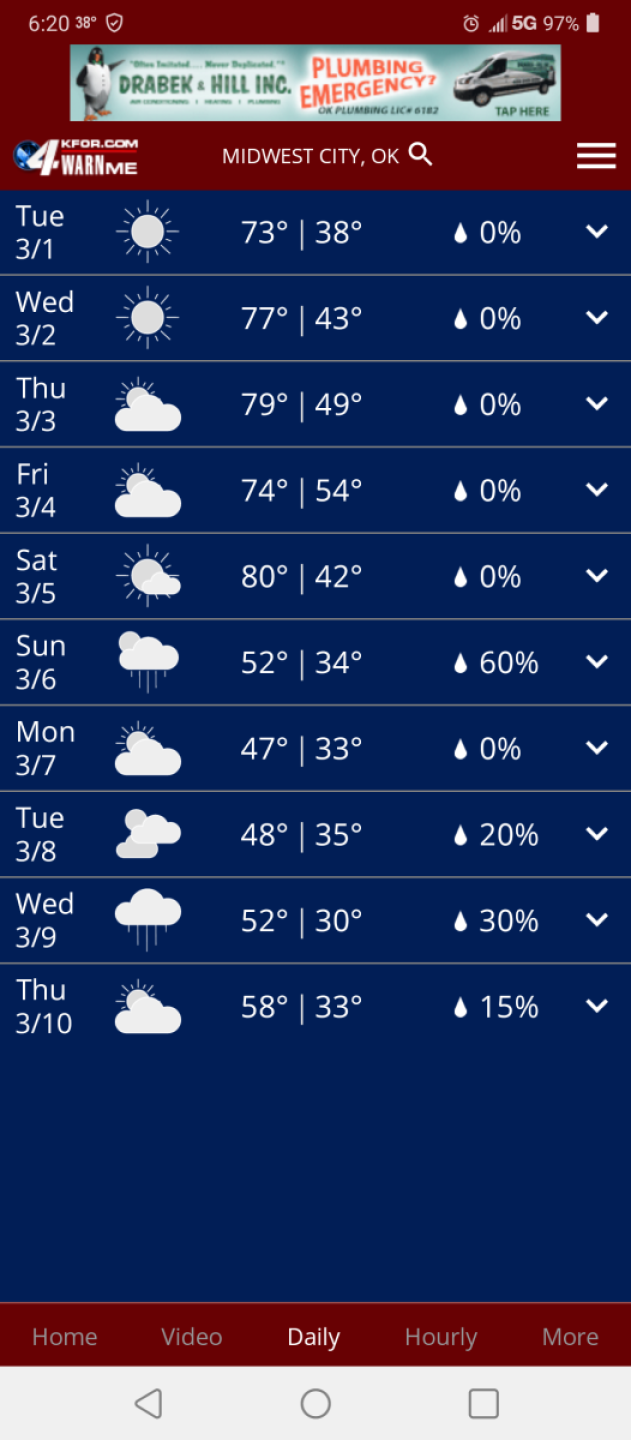Go back using system back button
The image size is (631, 1440).
coord(148,1404)
